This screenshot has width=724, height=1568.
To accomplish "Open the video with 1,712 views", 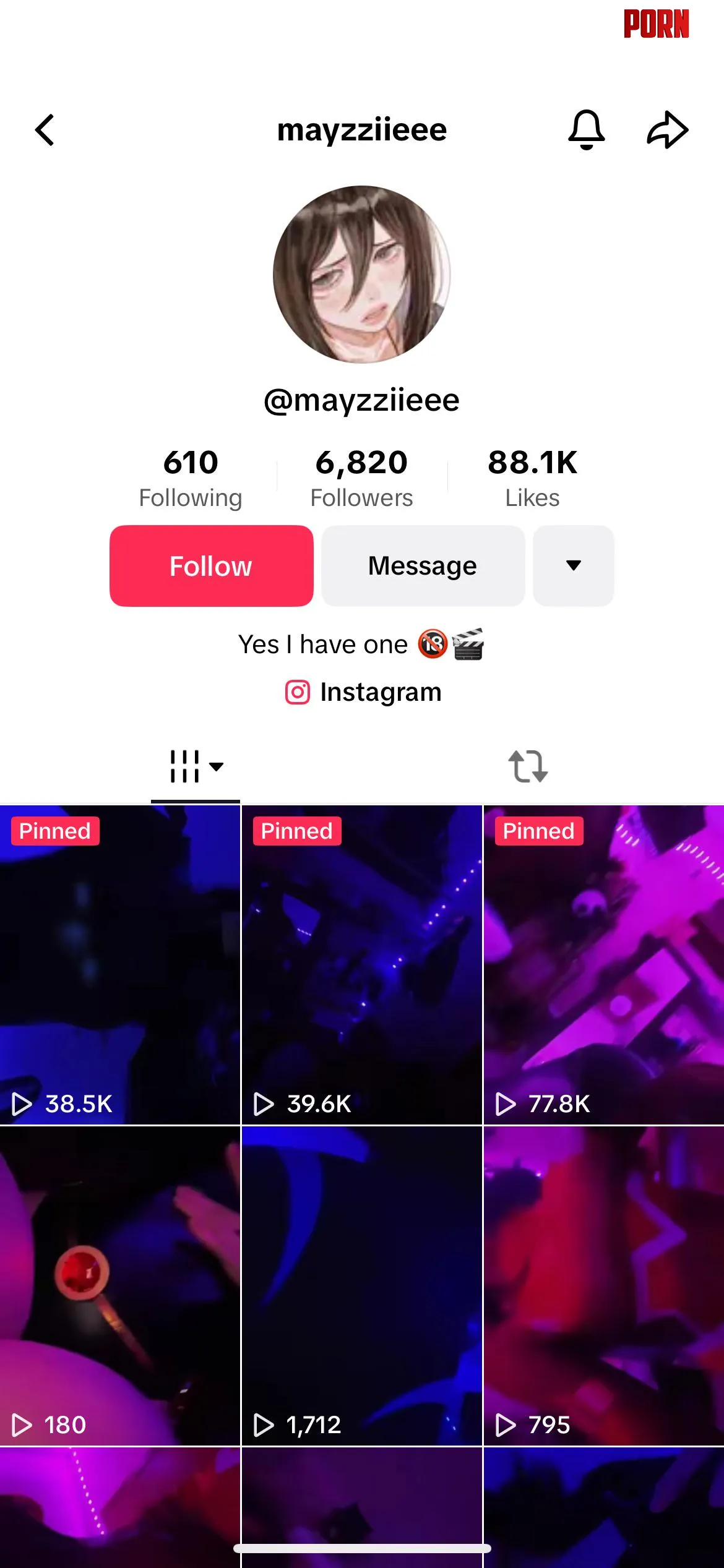I will (x=362, y=1285).
